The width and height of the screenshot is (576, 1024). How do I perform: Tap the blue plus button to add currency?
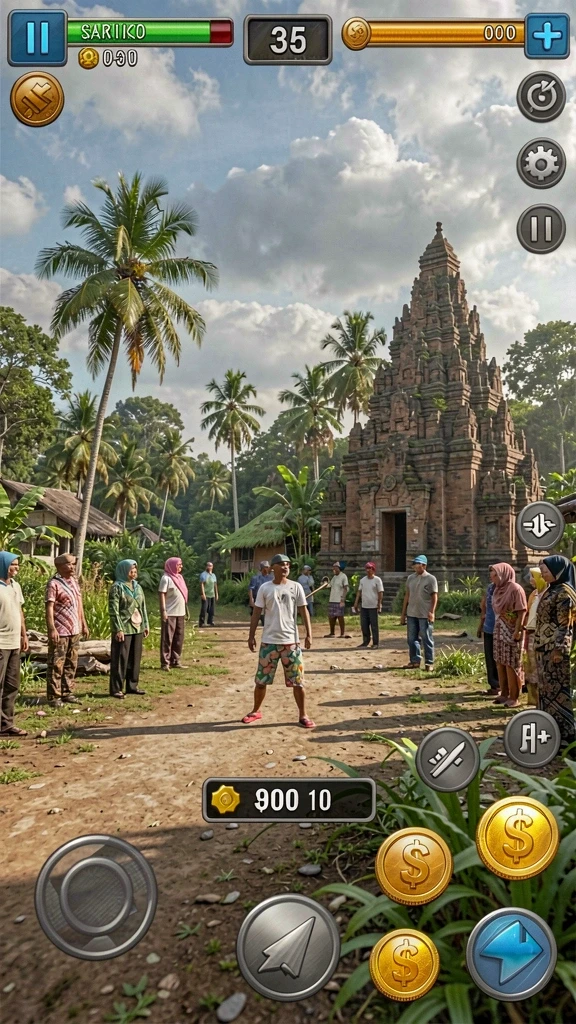coord(547,36)
